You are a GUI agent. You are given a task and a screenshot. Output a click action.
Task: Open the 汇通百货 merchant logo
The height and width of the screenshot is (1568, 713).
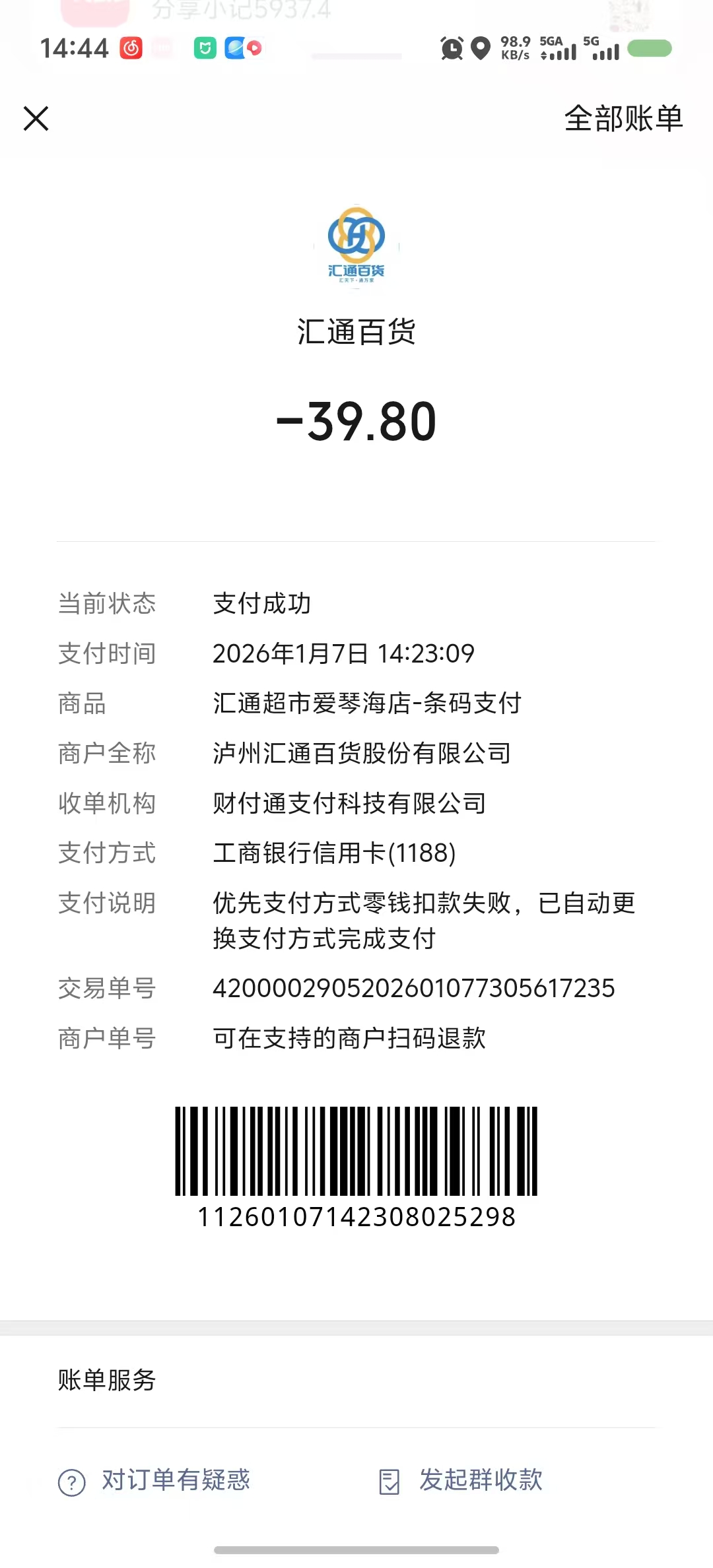[356, 245]
